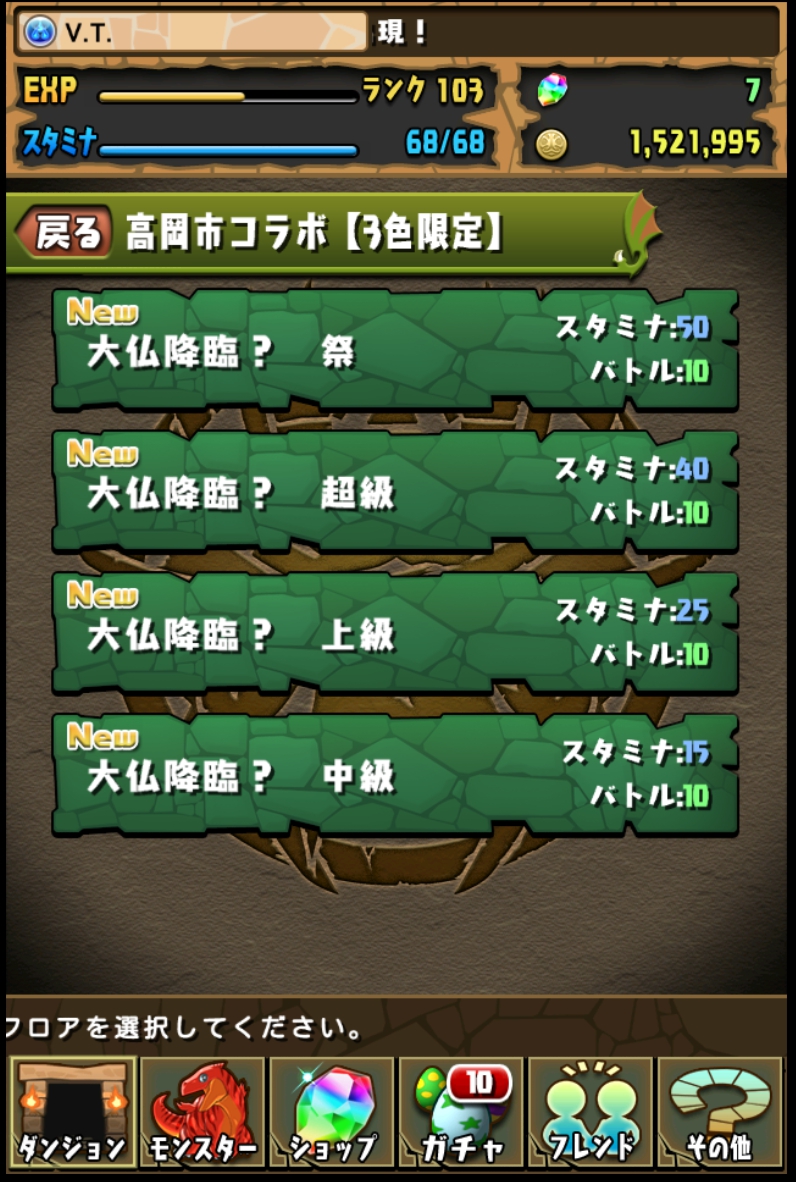Open the ショップ tab
The height and width of the screenshot is (1182, 796).
(332, 1112)
